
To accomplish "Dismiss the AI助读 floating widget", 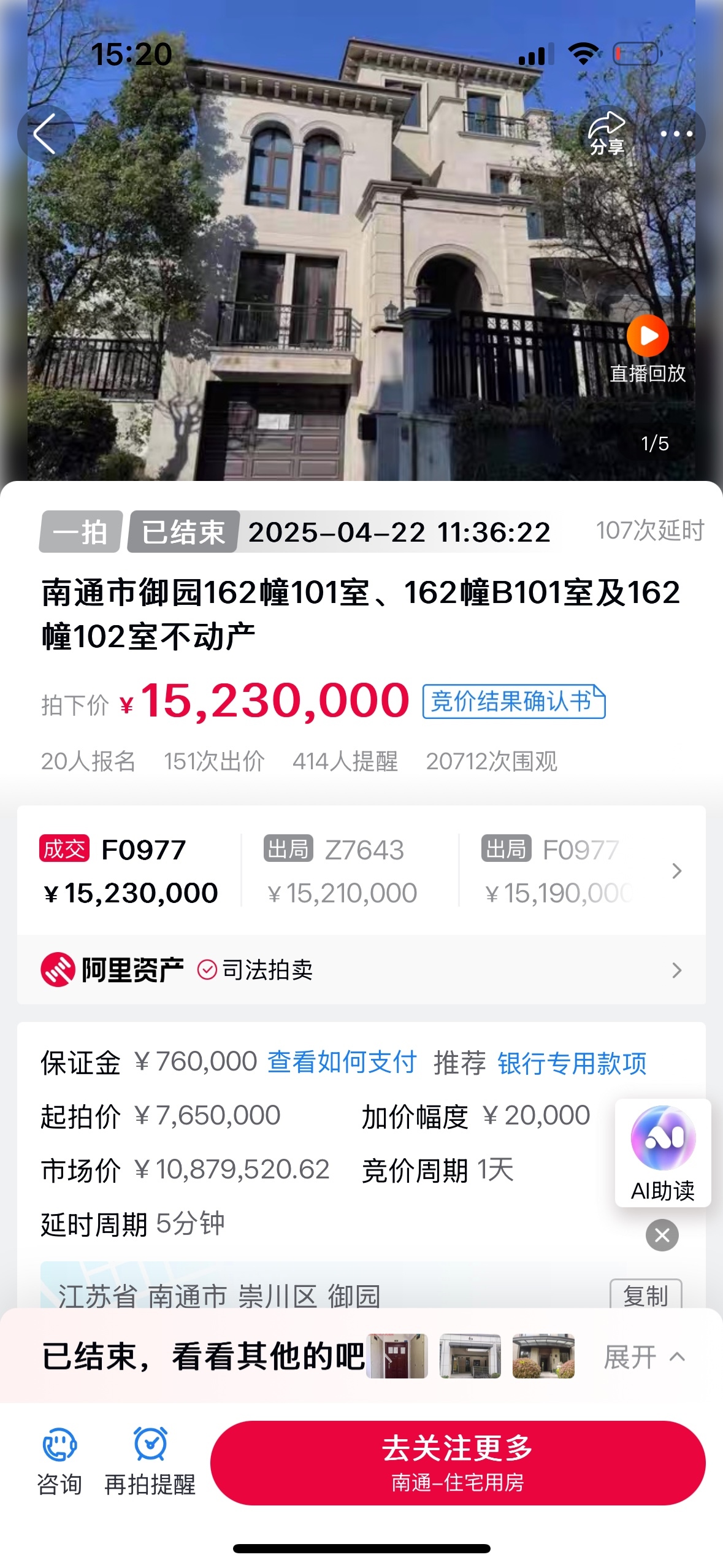I will point(662,1235).
